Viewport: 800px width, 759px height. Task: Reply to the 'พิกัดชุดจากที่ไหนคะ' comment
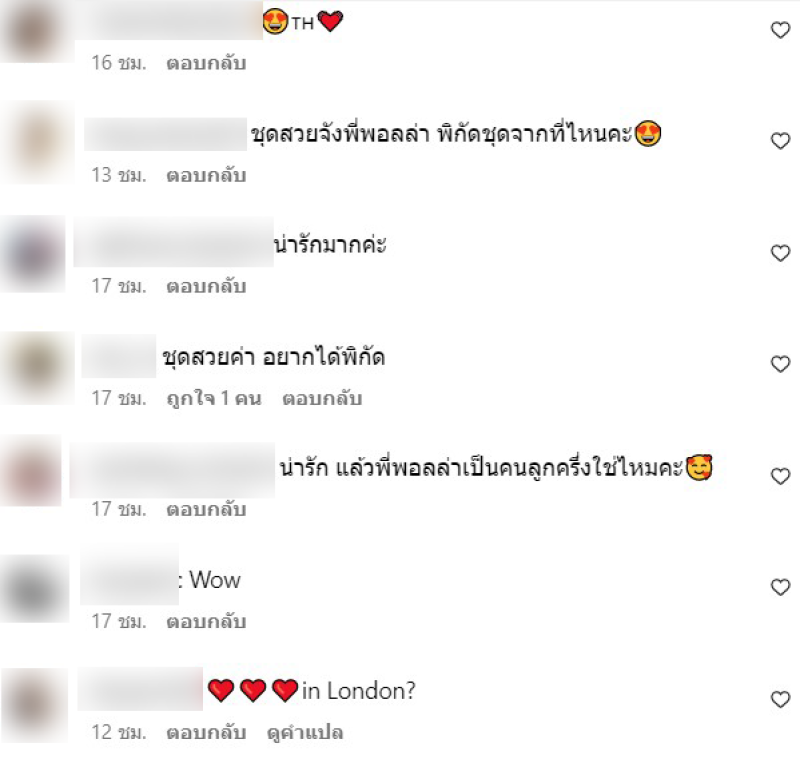click(206, 175)
